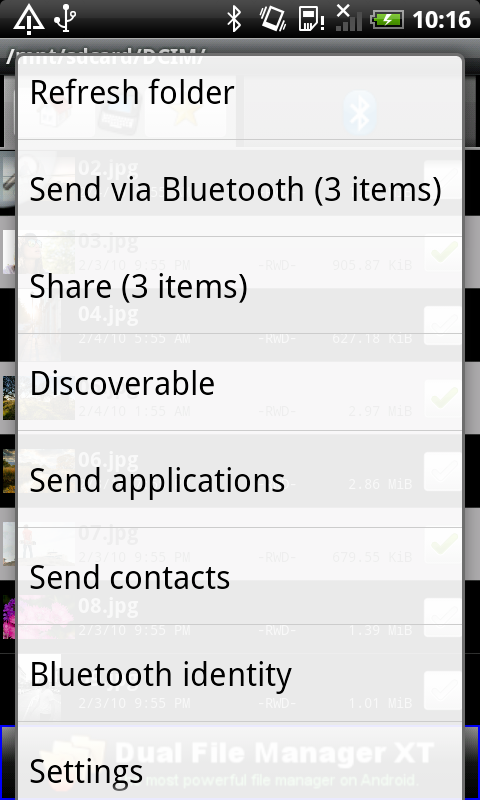
Task: Open Settings from the menu
Action: [x=240, y=761]
